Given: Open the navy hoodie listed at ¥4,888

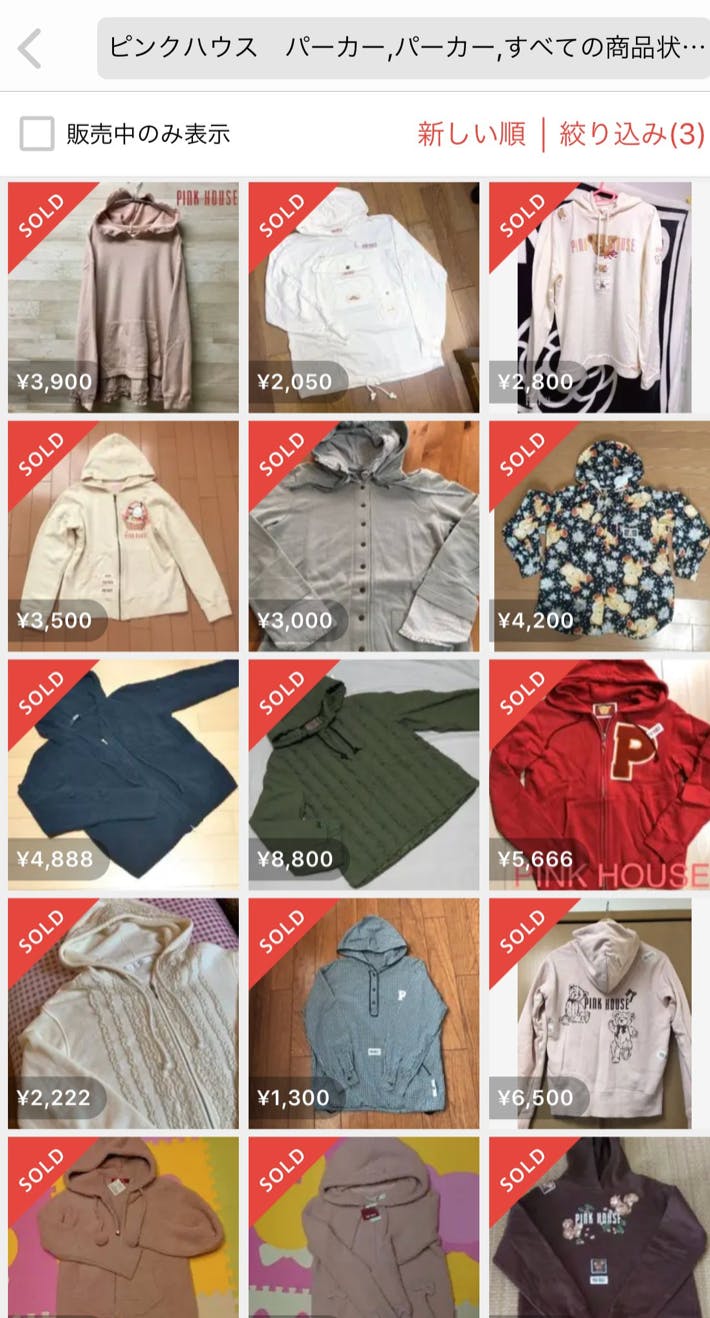Looking at the screenshot, I should tap(123, 774).
